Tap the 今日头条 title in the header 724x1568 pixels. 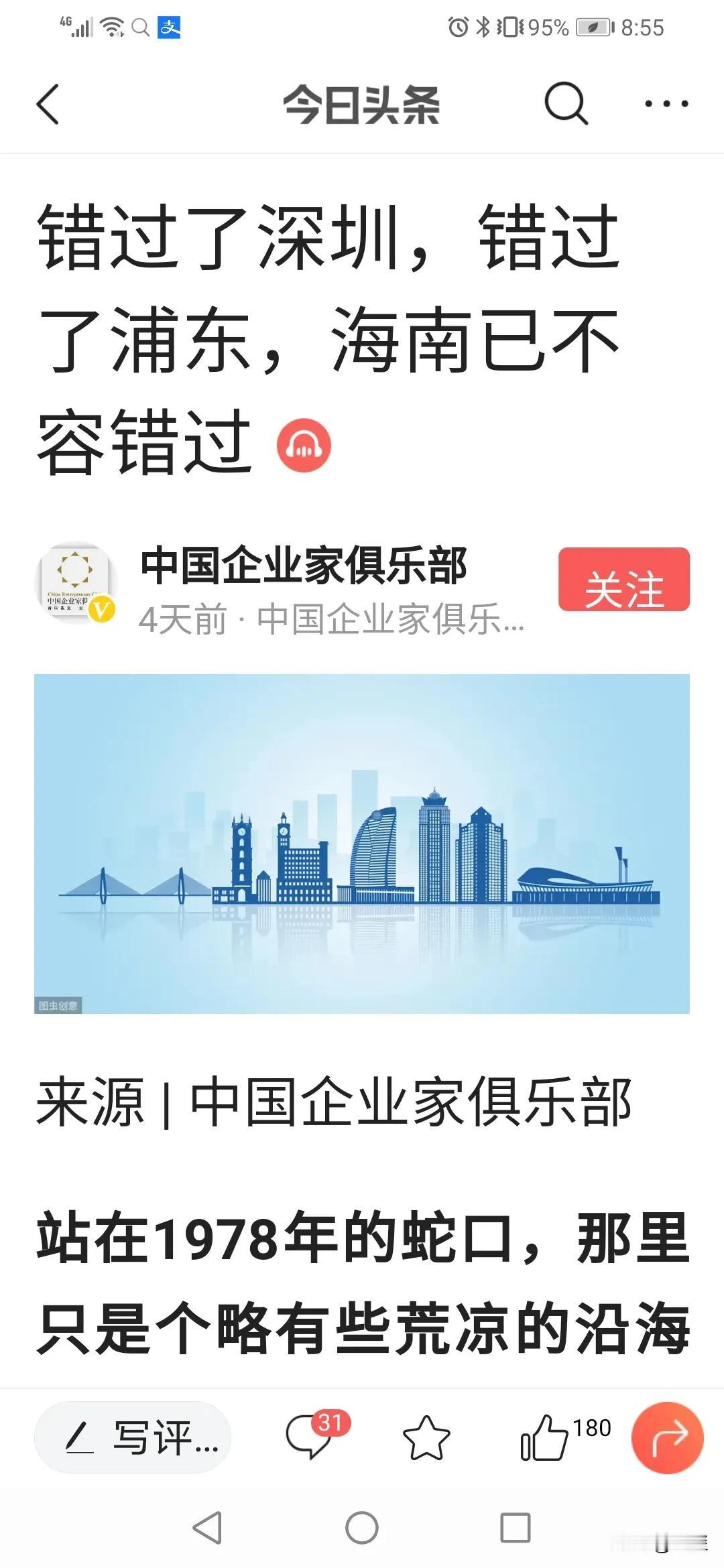362,103
